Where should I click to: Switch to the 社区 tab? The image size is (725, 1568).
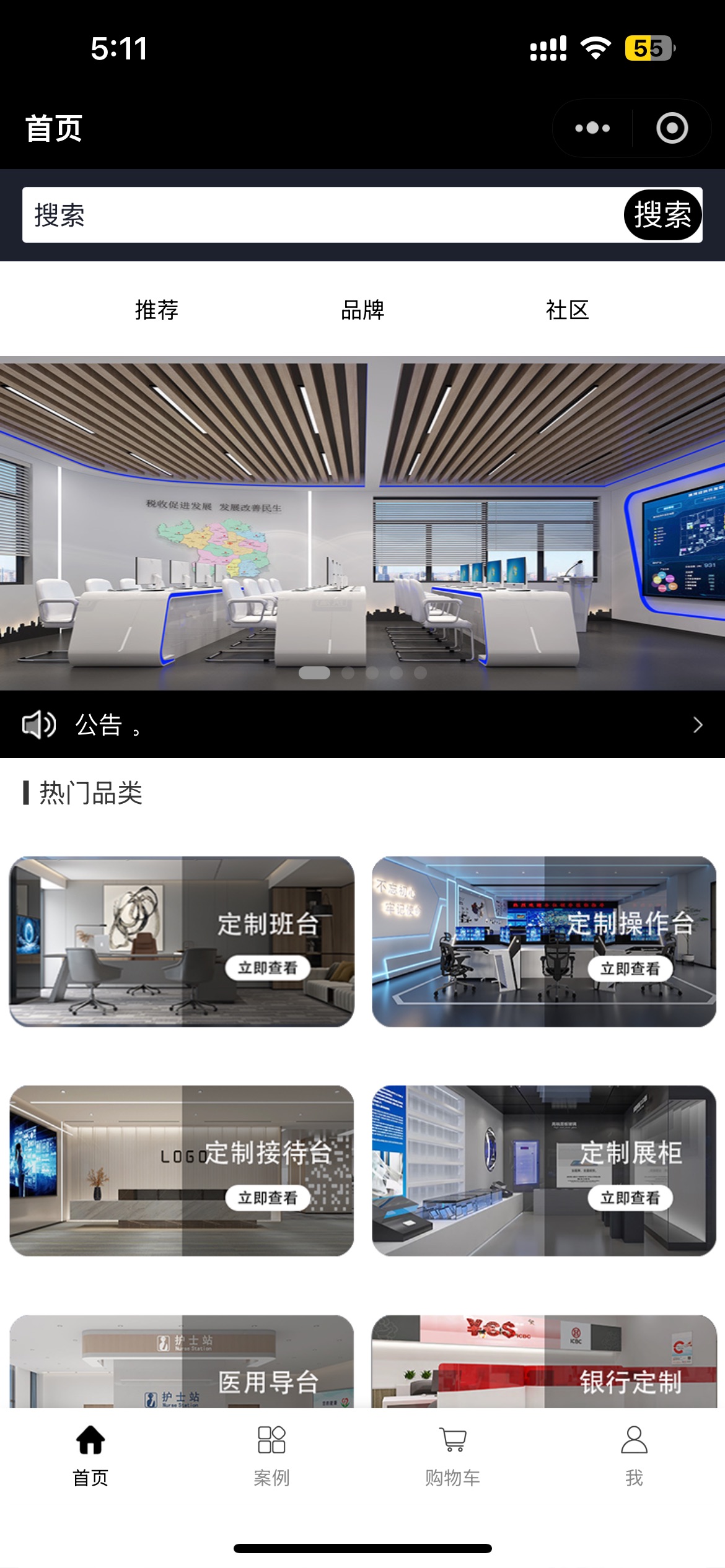point(567,310)
